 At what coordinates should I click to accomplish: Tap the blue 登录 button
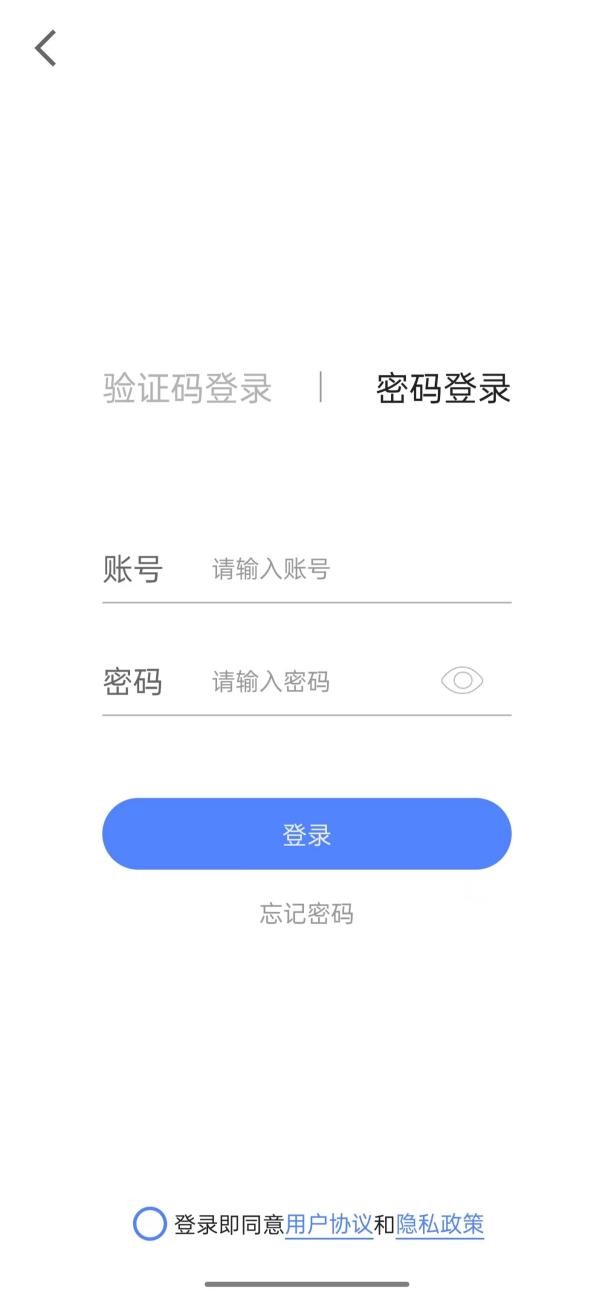click(307, 834)
